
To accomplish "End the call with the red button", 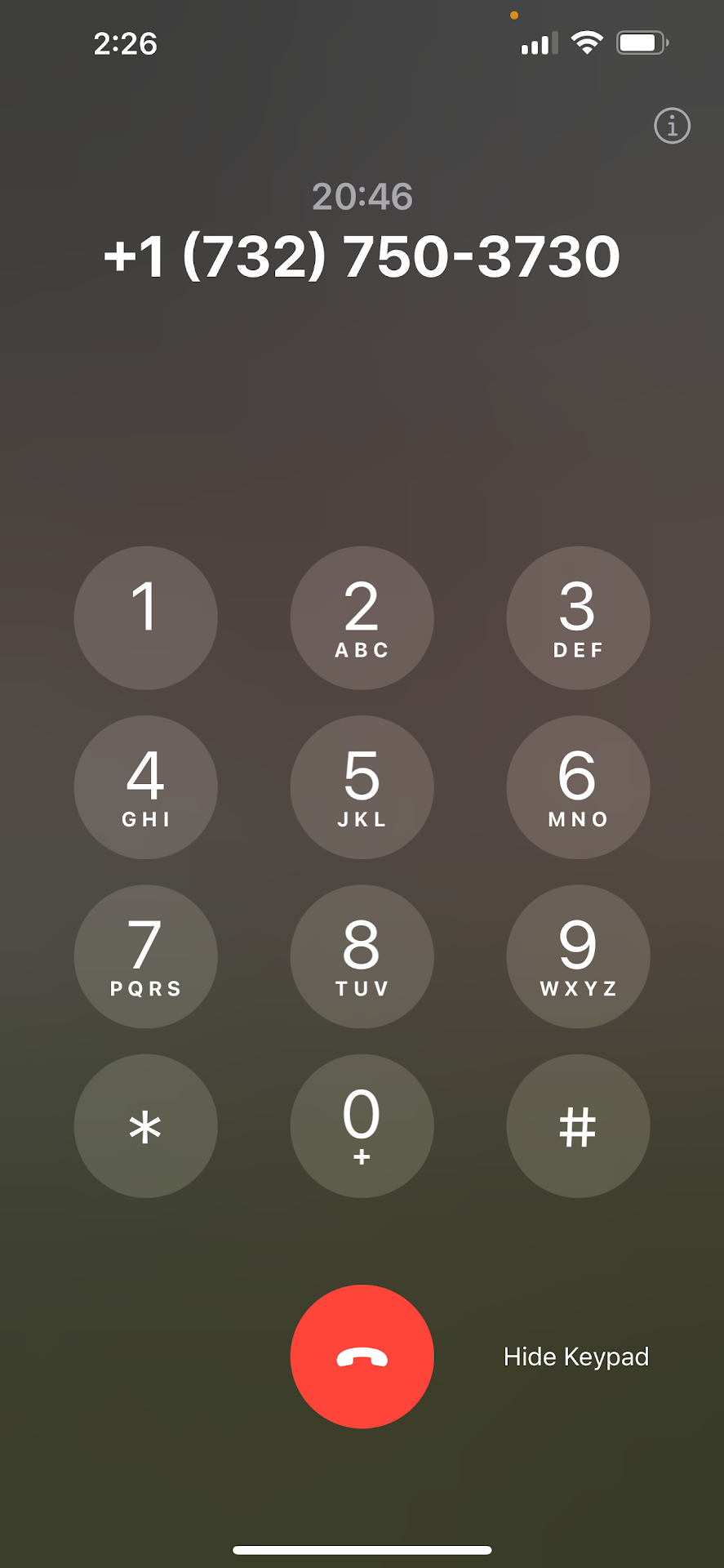I will coord(362,1356).
